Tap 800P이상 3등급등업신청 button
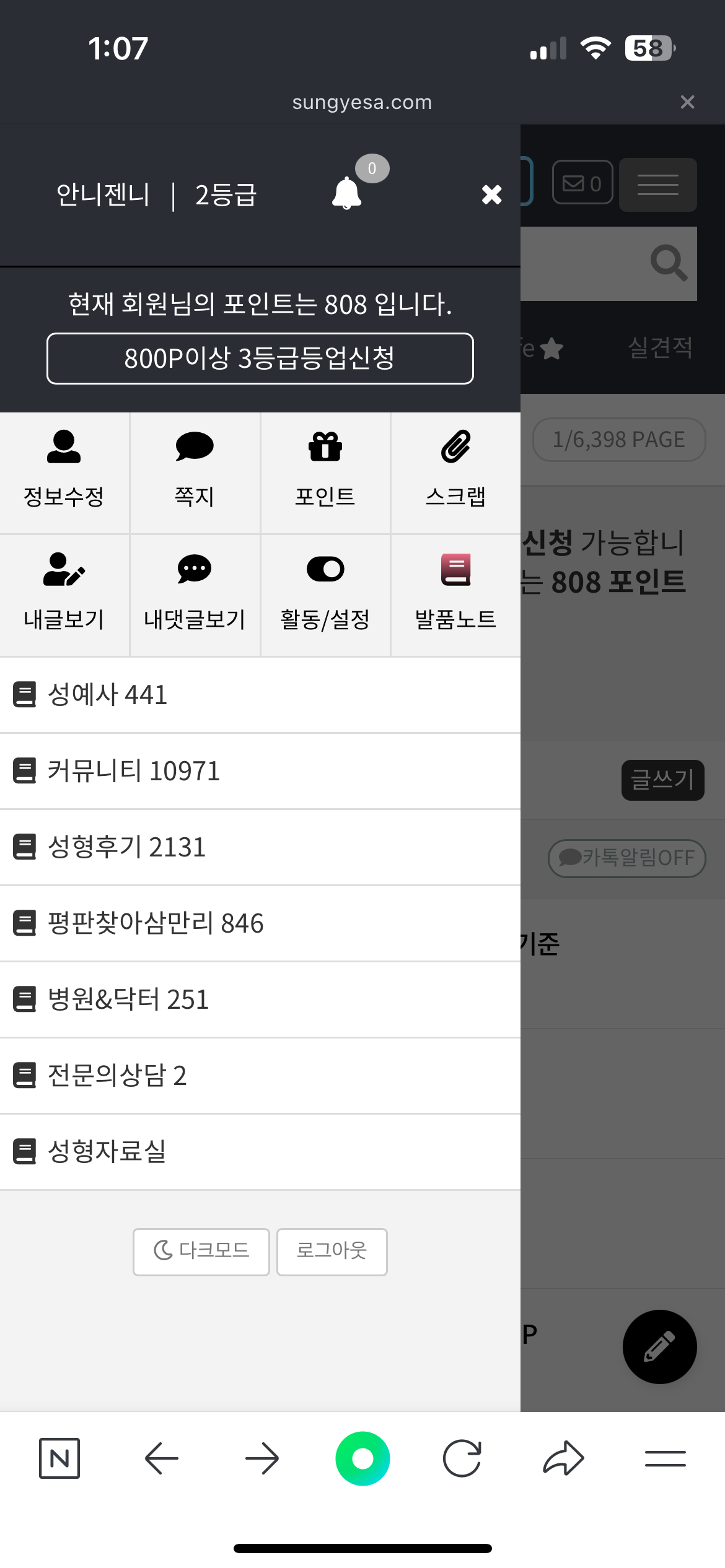 pyautogui.click(x=260, y=359)
